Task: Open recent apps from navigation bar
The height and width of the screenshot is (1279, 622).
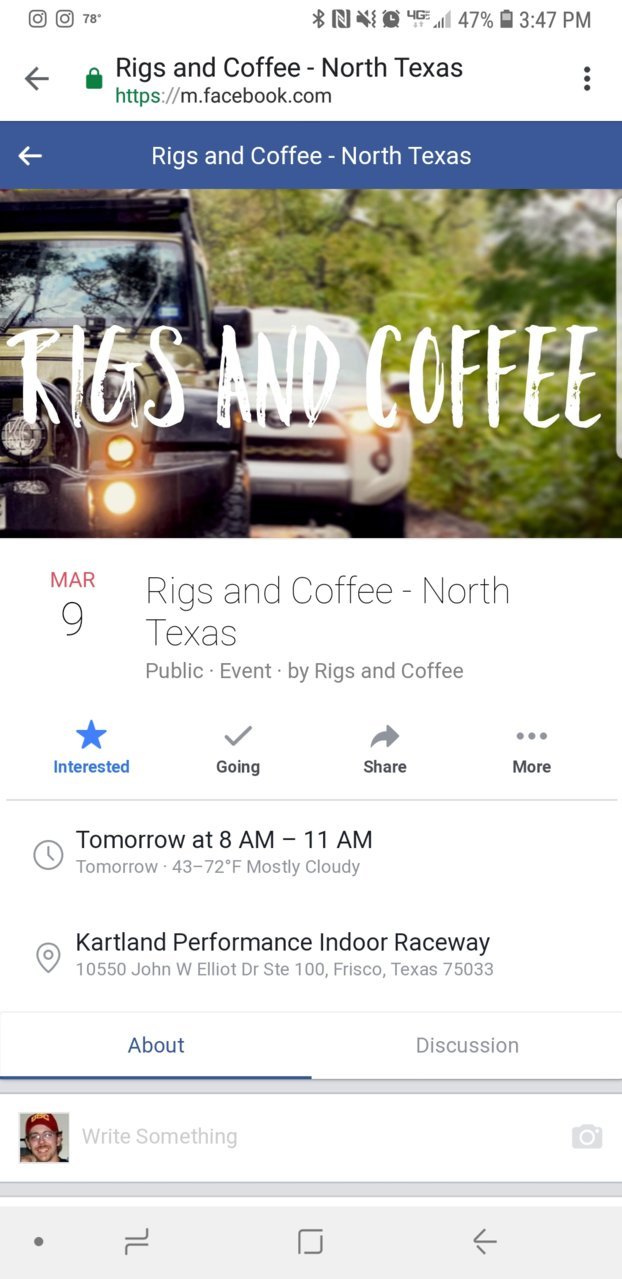Action: click(x=136, y=1242)
